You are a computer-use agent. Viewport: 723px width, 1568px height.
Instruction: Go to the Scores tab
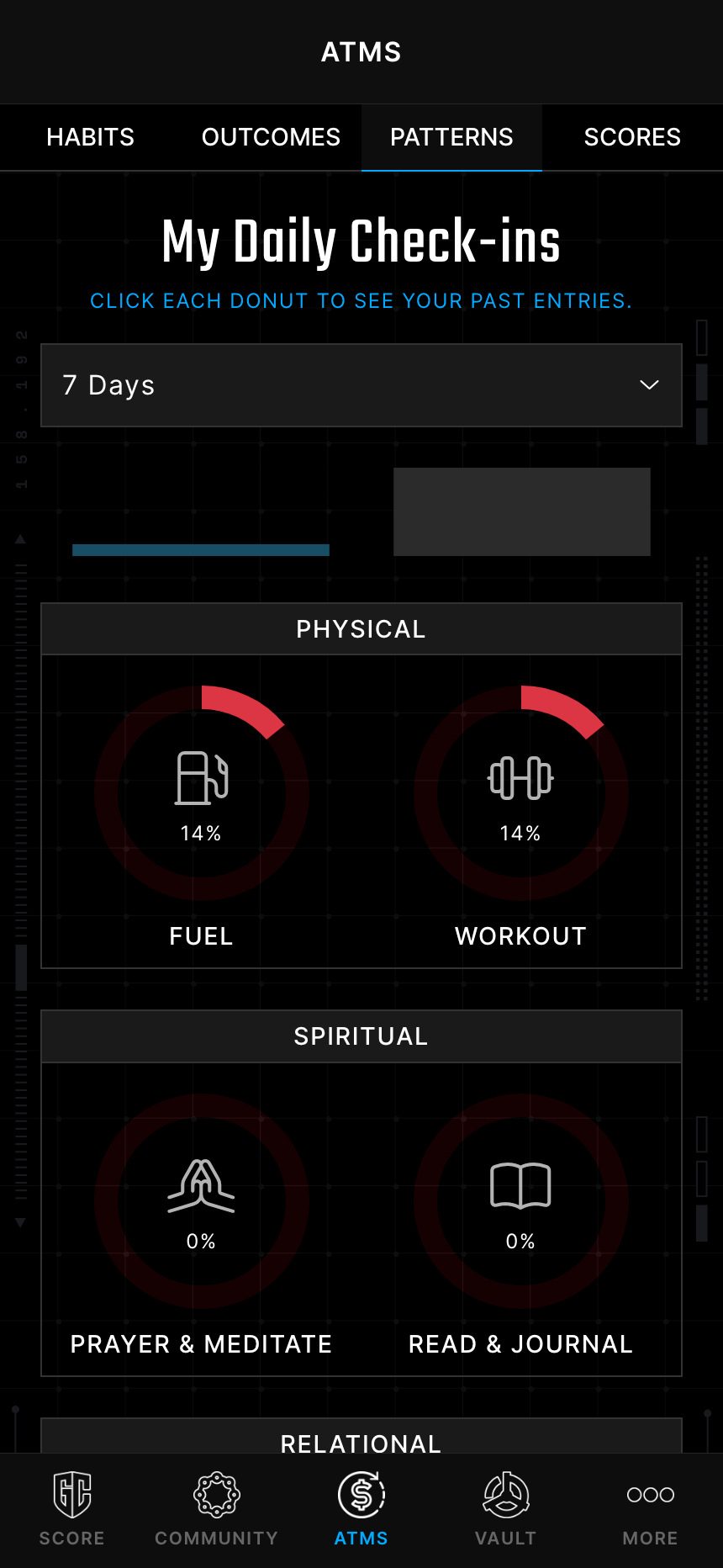[x=632, y=137]
